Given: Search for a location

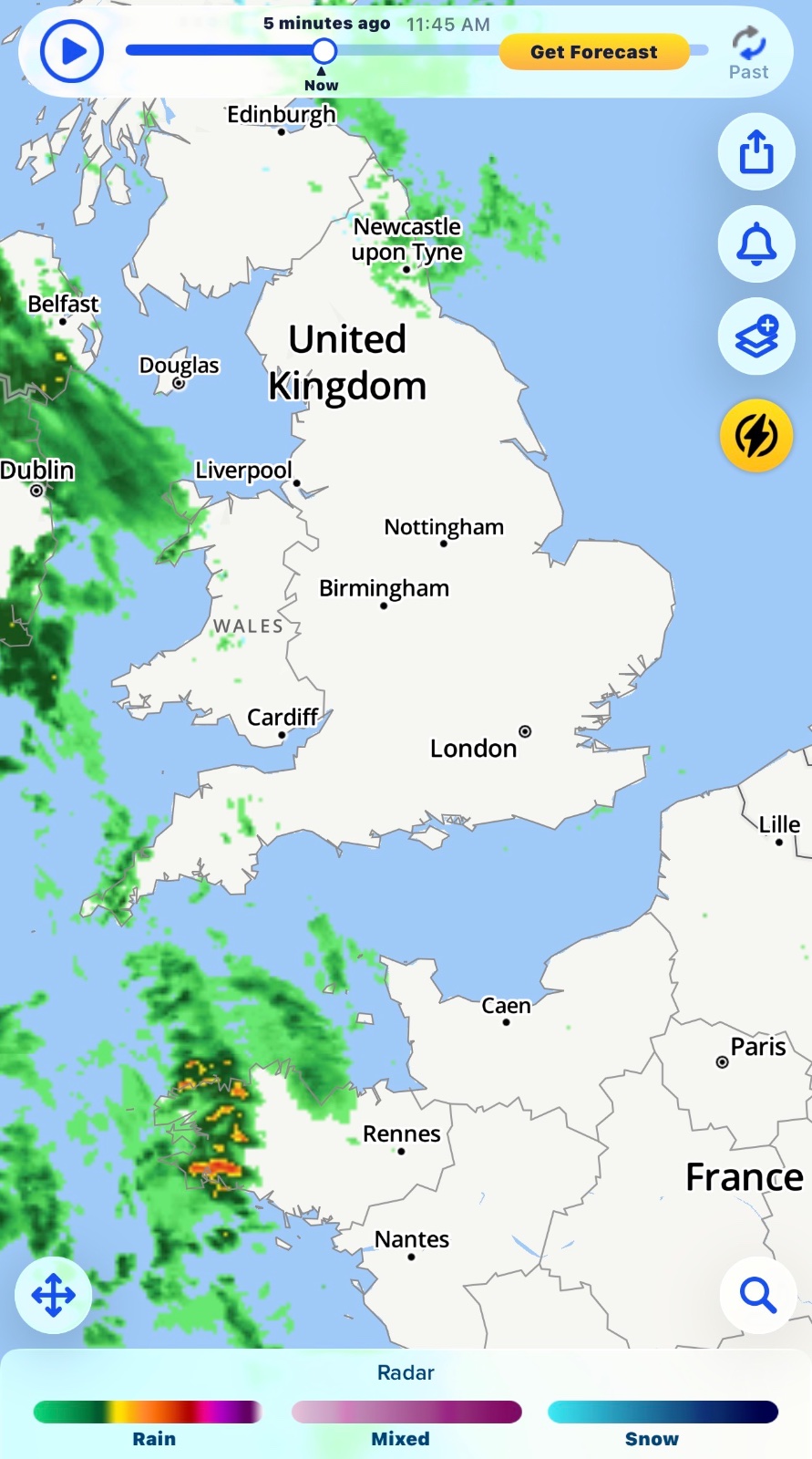Looking at the screenshot, I should point(757,1294).
